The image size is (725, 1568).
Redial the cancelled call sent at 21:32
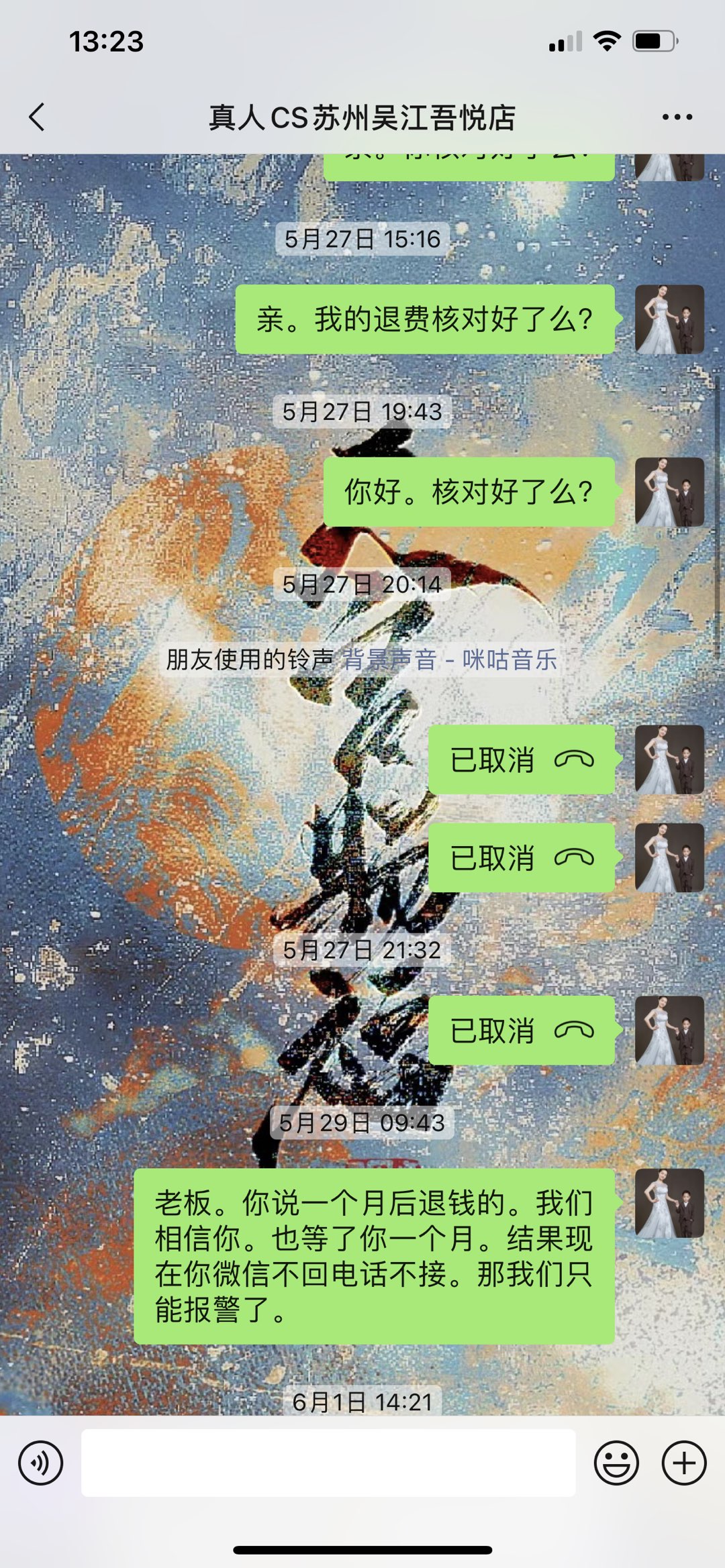coord(522,1030)
